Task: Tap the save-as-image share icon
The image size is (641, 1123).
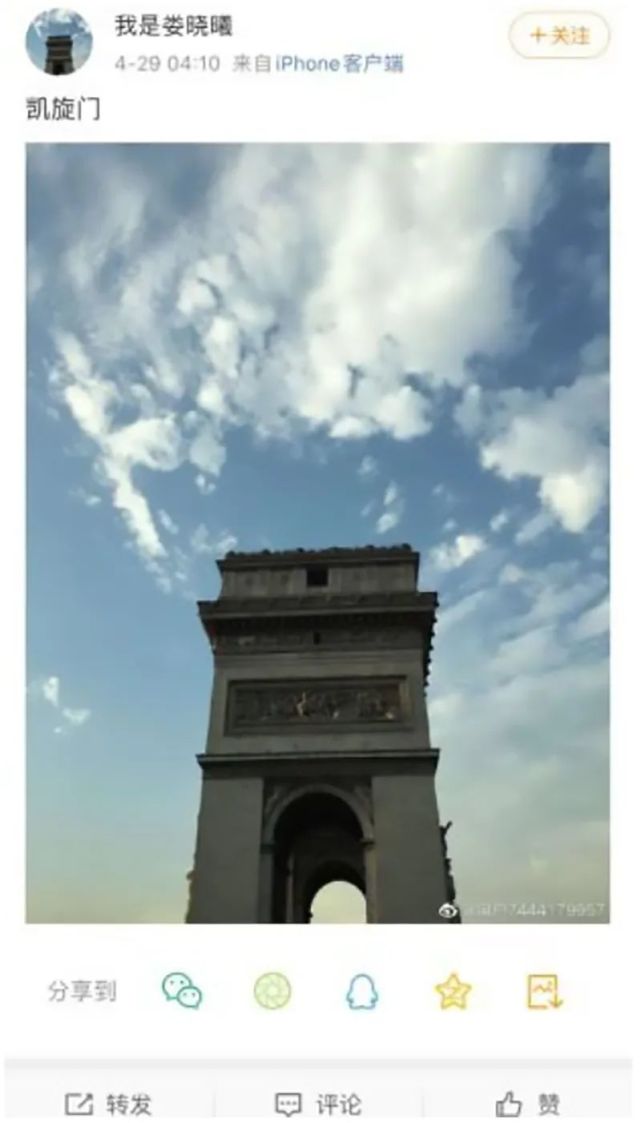Action: point(545,991)
